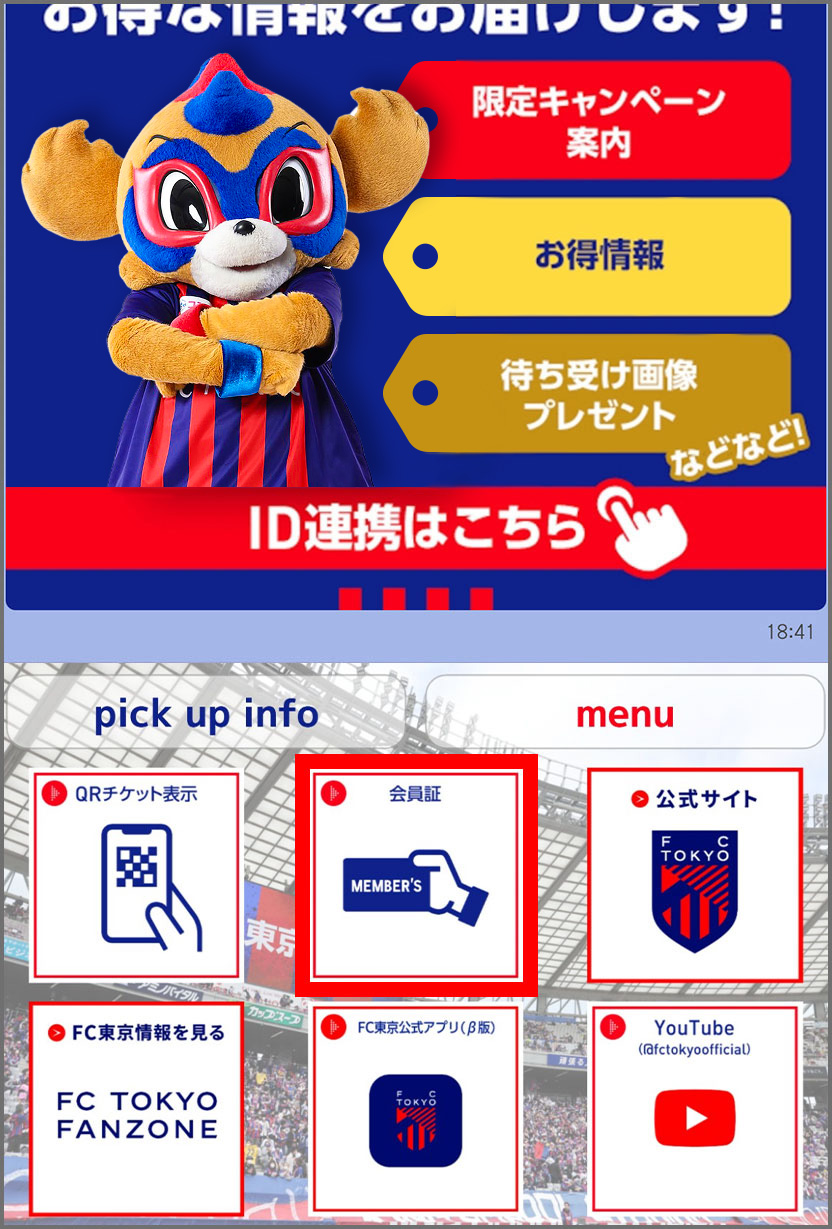Open the 公式サイト tile
832x1229 pixels.
point(695,876)
